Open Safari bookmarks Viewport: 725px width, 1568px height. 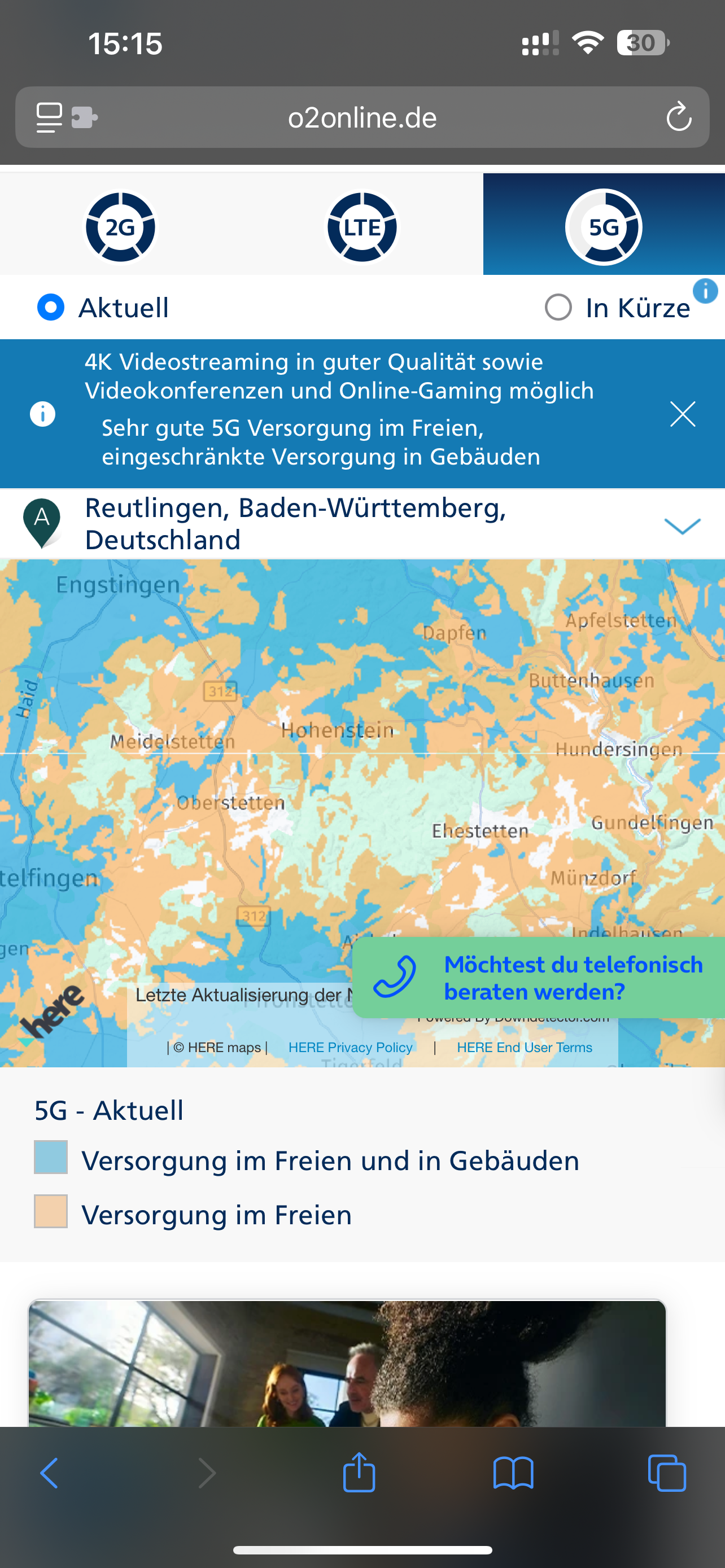click(x=513, y=1474)
